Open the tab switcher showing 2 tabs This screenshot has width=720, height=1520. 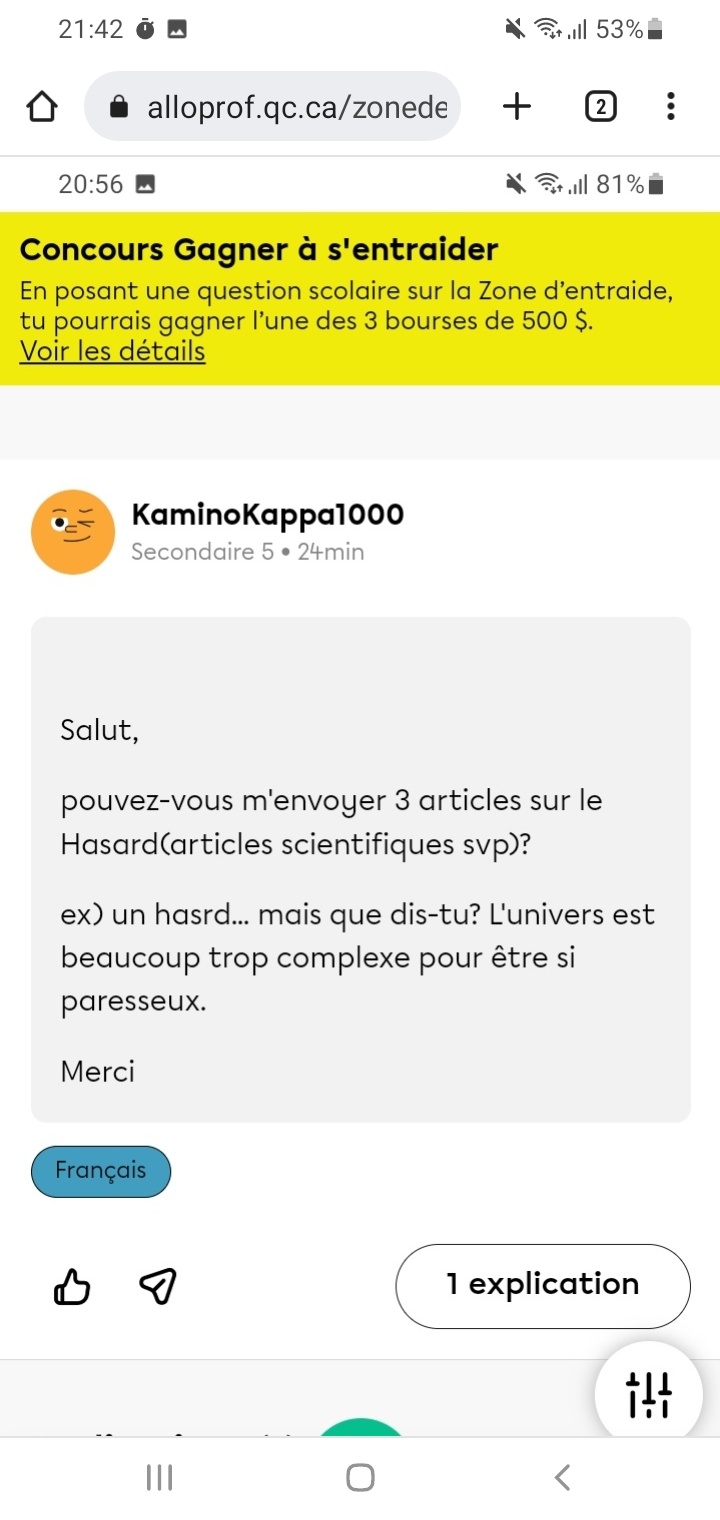tap(599, 106)
